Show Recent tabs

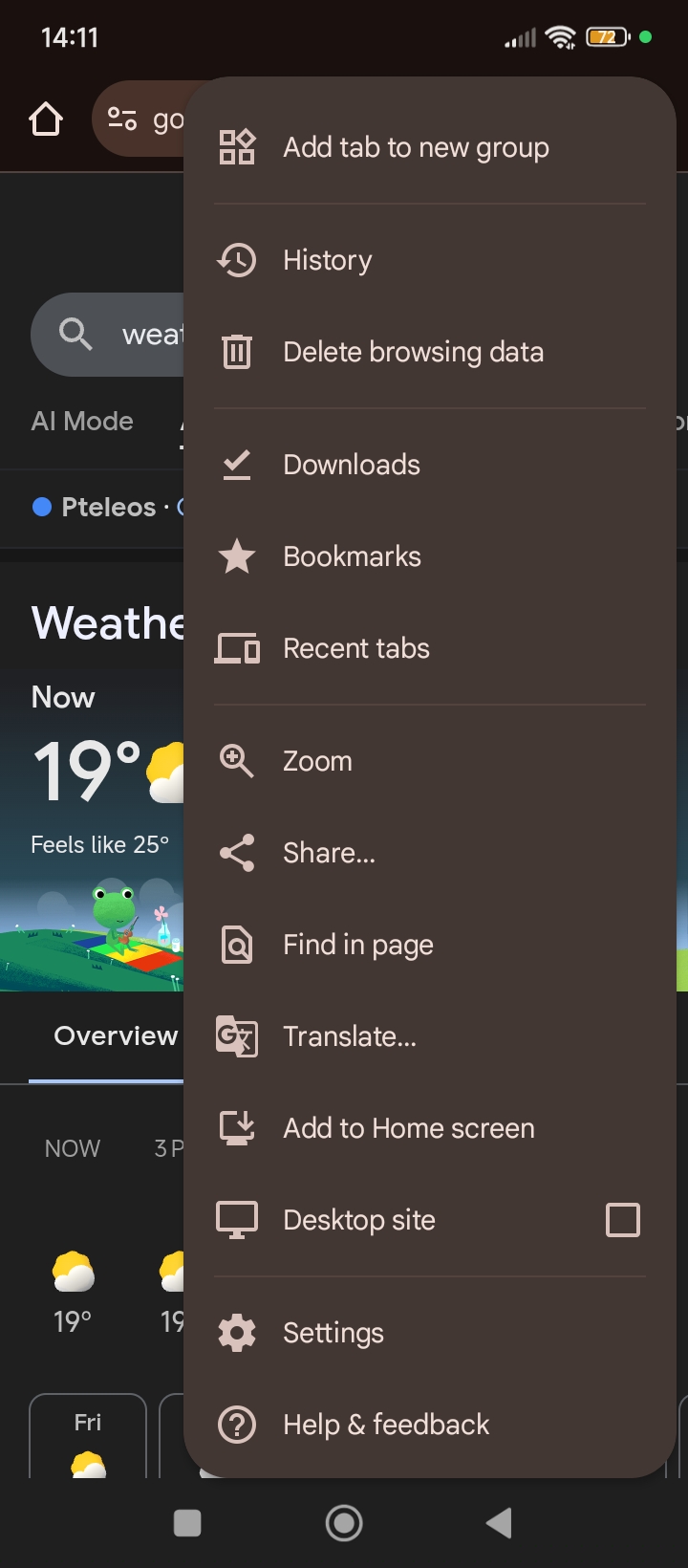click(355, 648)
